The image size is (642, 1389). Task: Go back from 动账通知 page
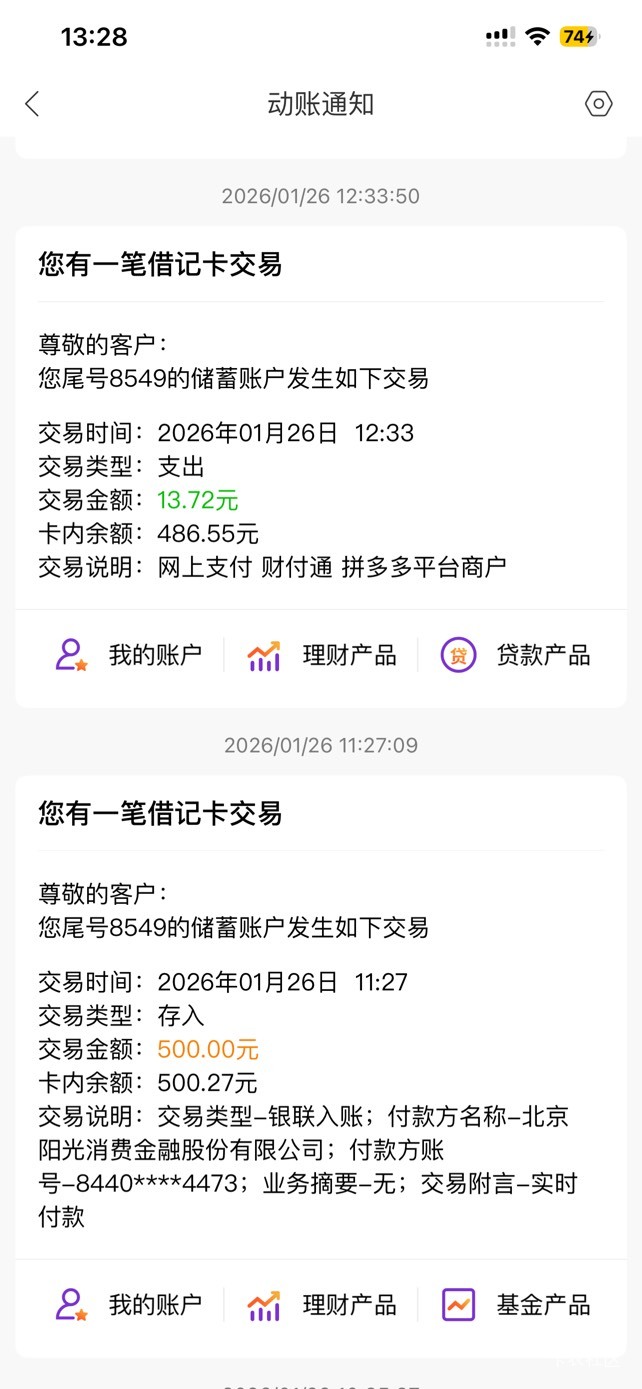coord(32,104)
